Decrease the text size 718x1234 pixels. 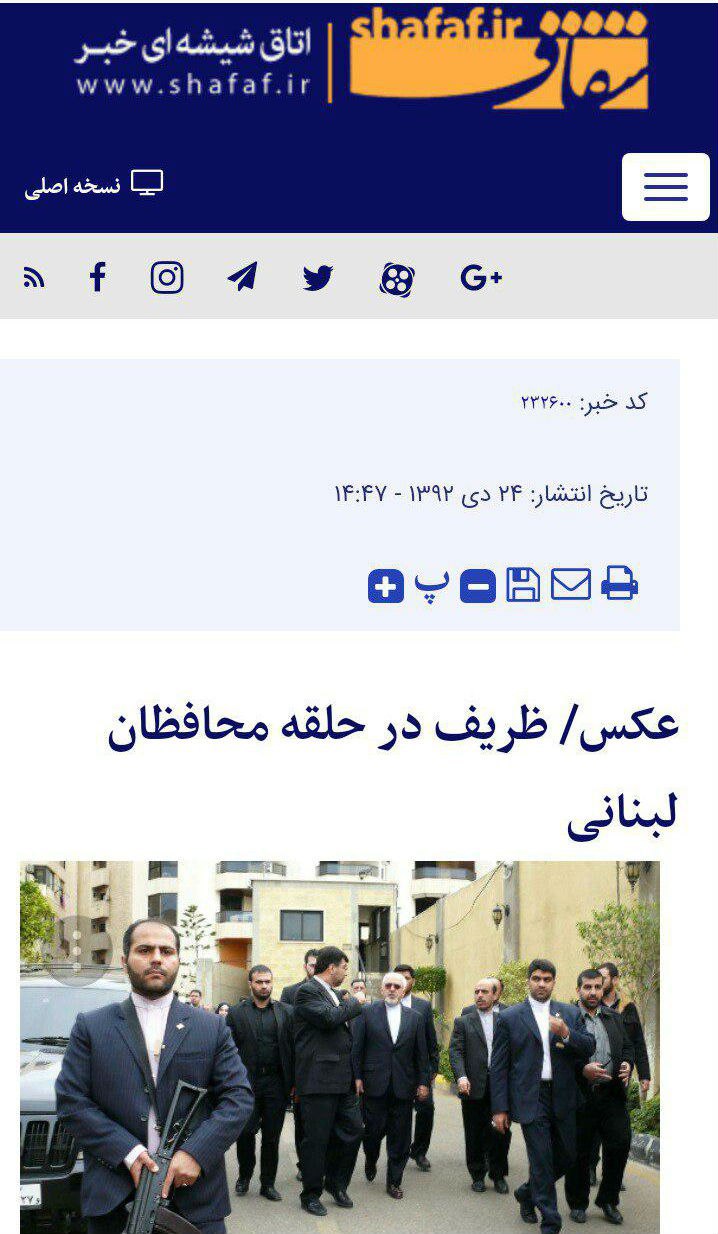[x=478, y=586]
